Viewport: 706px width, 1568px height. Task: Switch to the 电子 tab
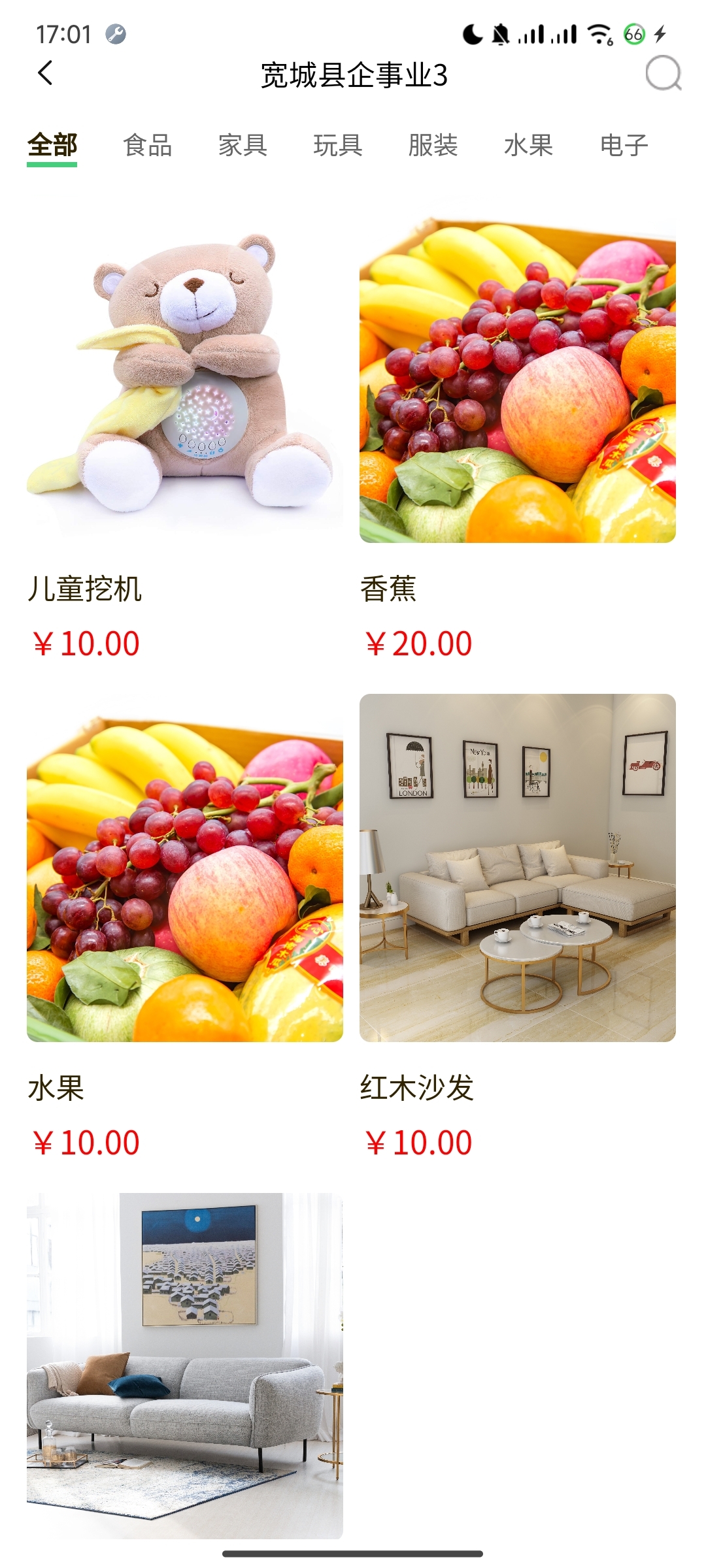pyautogui.click(x=624, y=145)
